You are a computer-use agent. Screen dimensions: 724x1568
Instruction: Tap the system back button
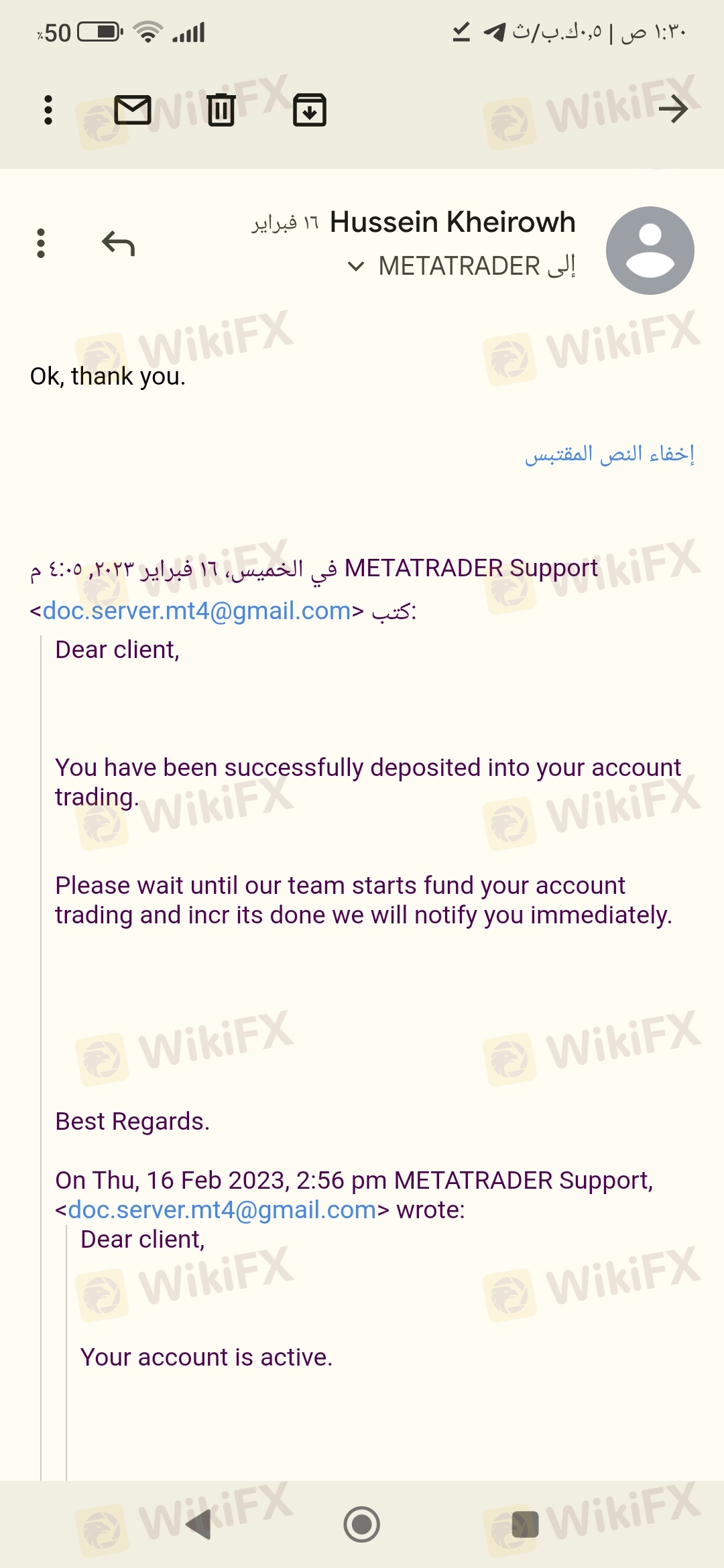point(198,1524)
